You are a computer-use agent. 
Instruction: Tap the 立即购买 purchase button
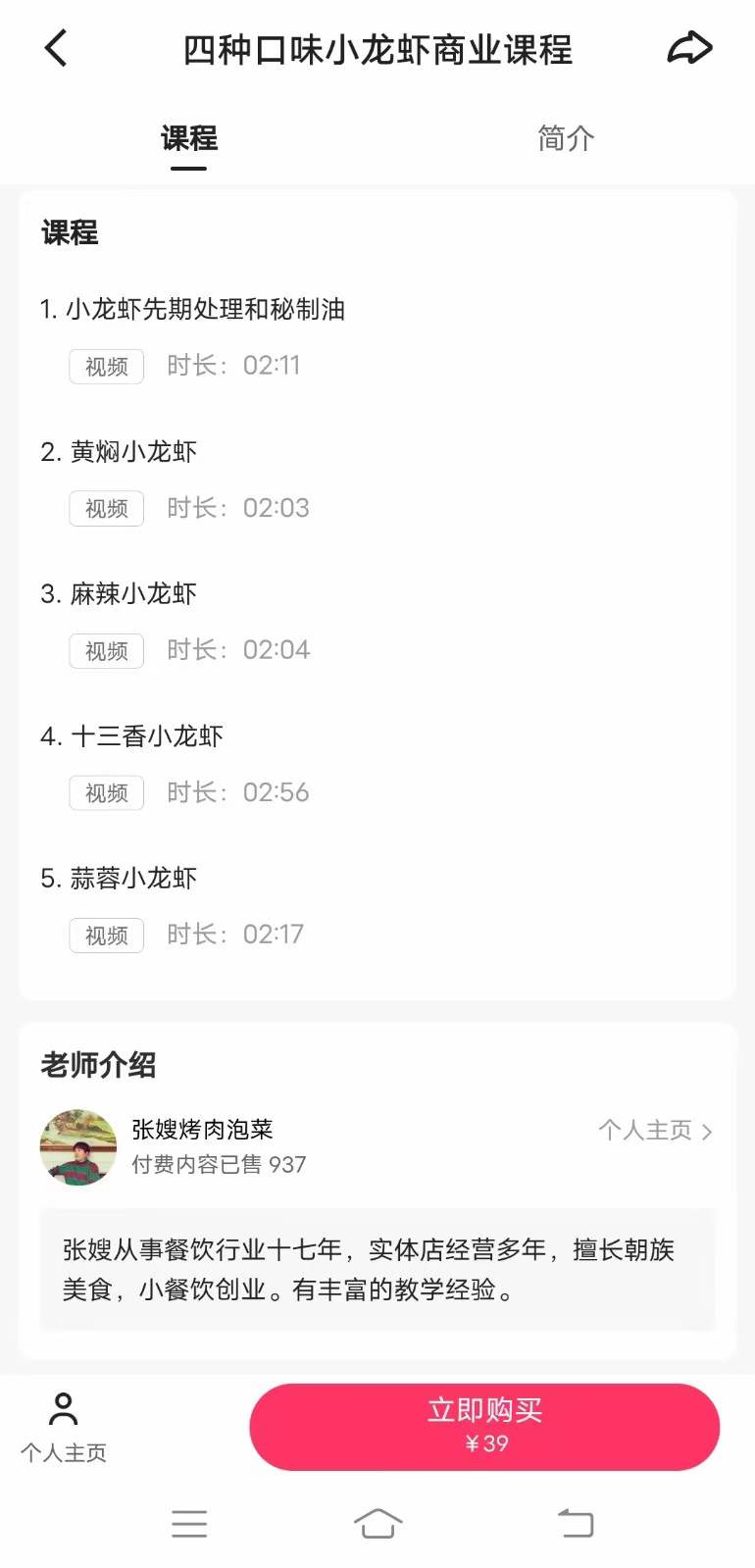(484, 1427)
